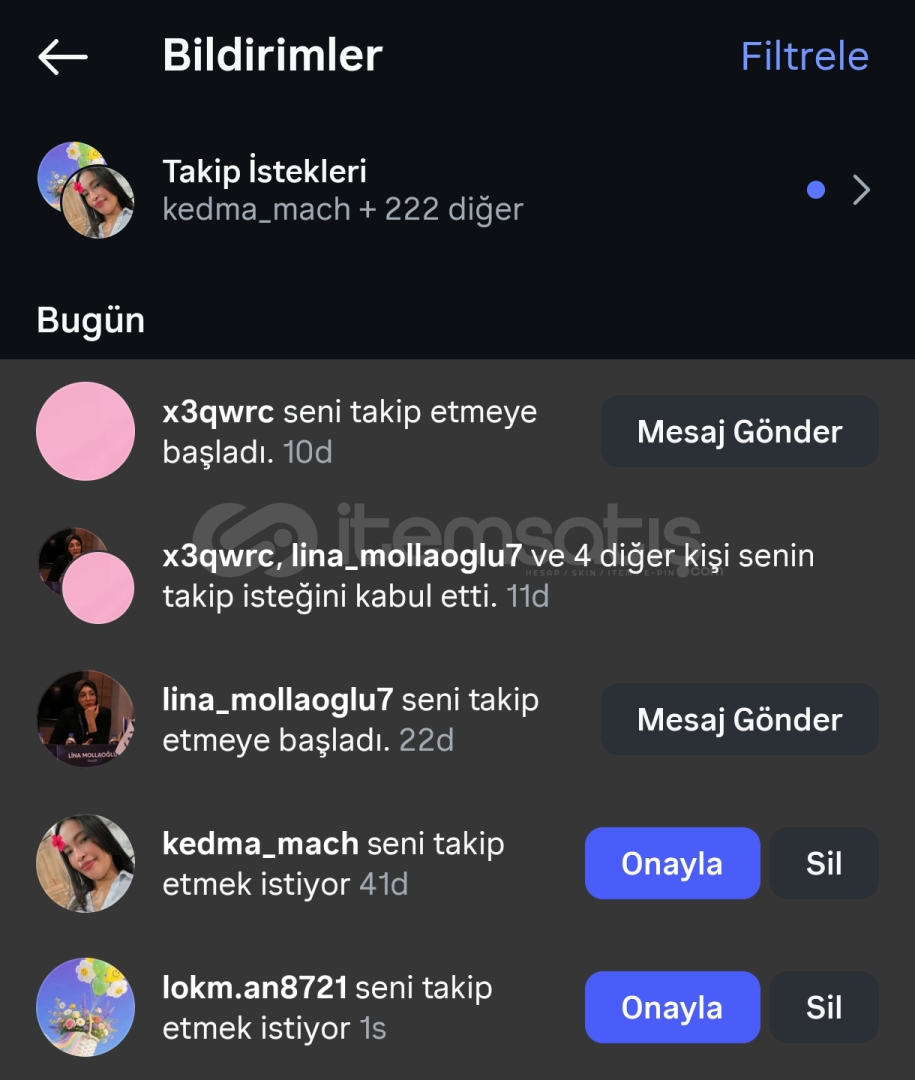
Task: Open lokm.an8721's profile avatar
Action: [85, 1008]
